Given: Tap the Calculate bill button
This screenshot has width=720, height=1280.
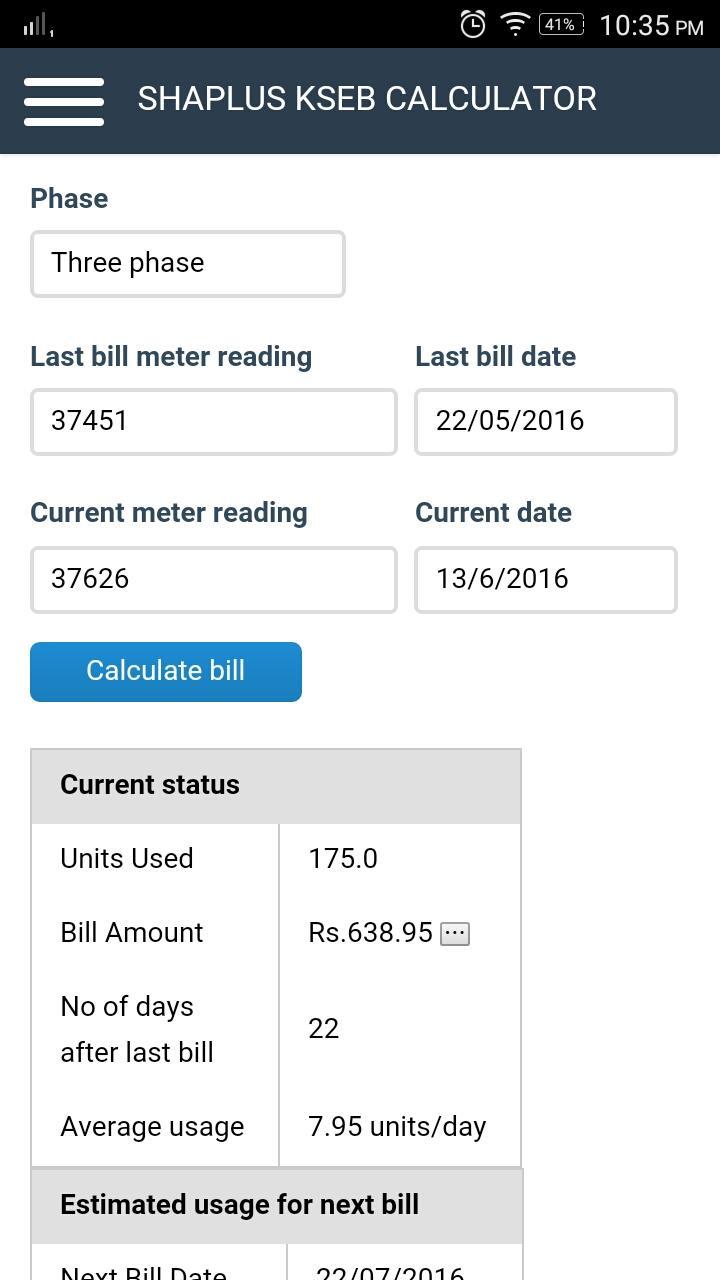Looking at the screenshot, I should (166, 672).
